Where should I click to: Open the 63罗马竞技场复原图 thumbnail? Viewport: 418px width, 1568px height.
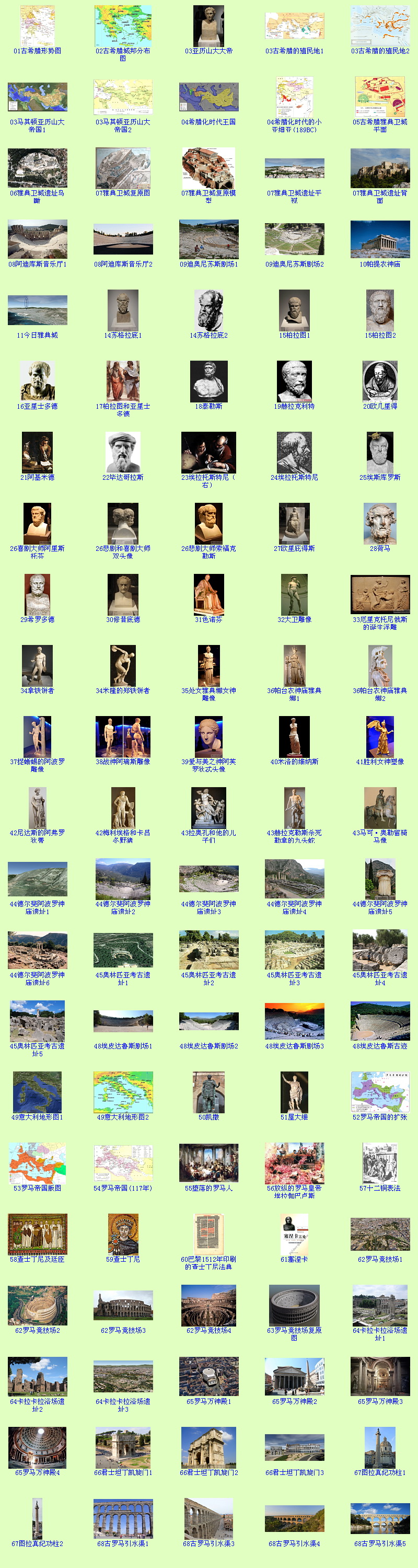click(x=294, y=1306)
